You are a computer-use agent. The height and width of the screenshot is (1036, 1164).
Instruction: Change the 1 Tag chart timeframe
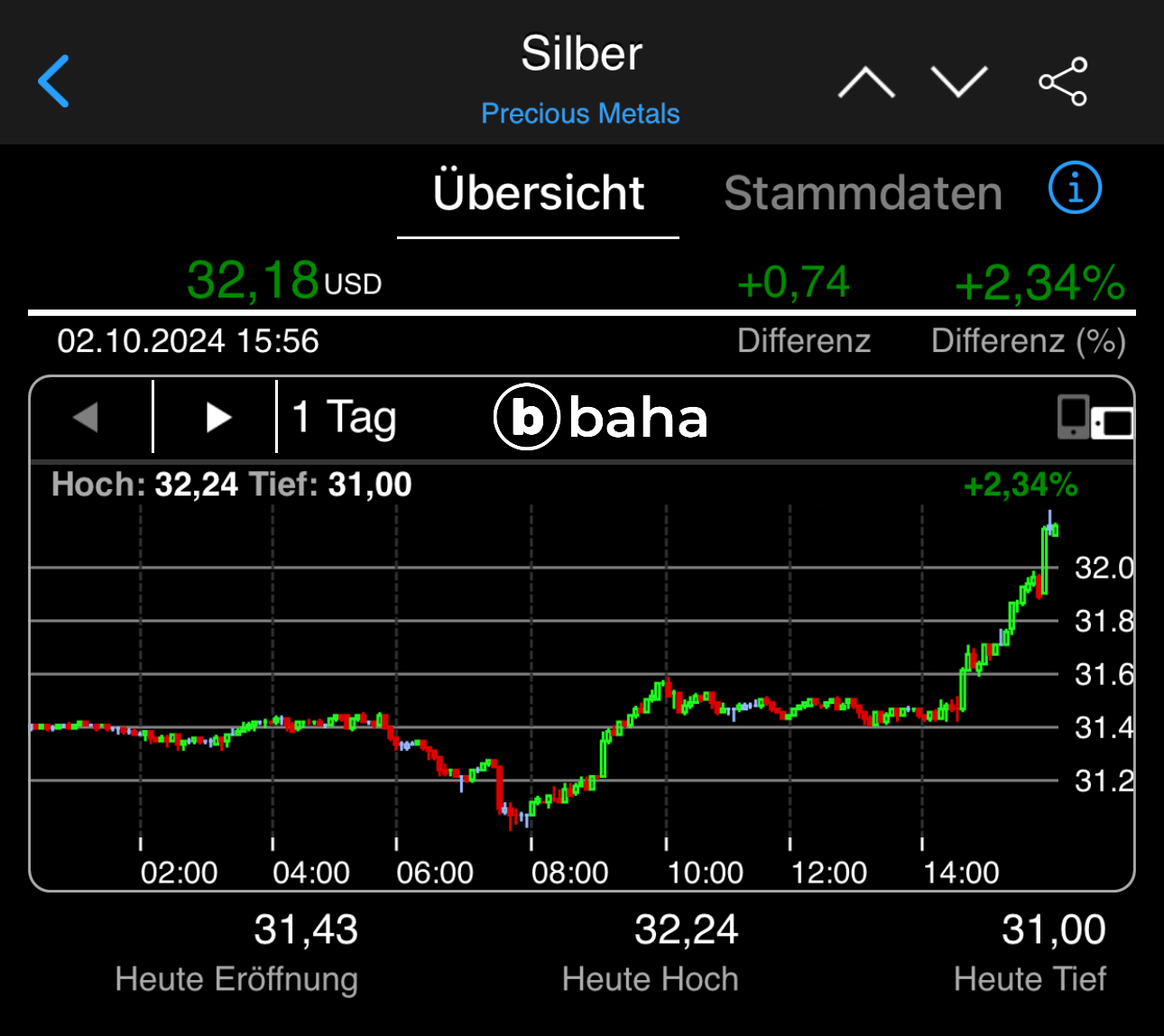345,417
